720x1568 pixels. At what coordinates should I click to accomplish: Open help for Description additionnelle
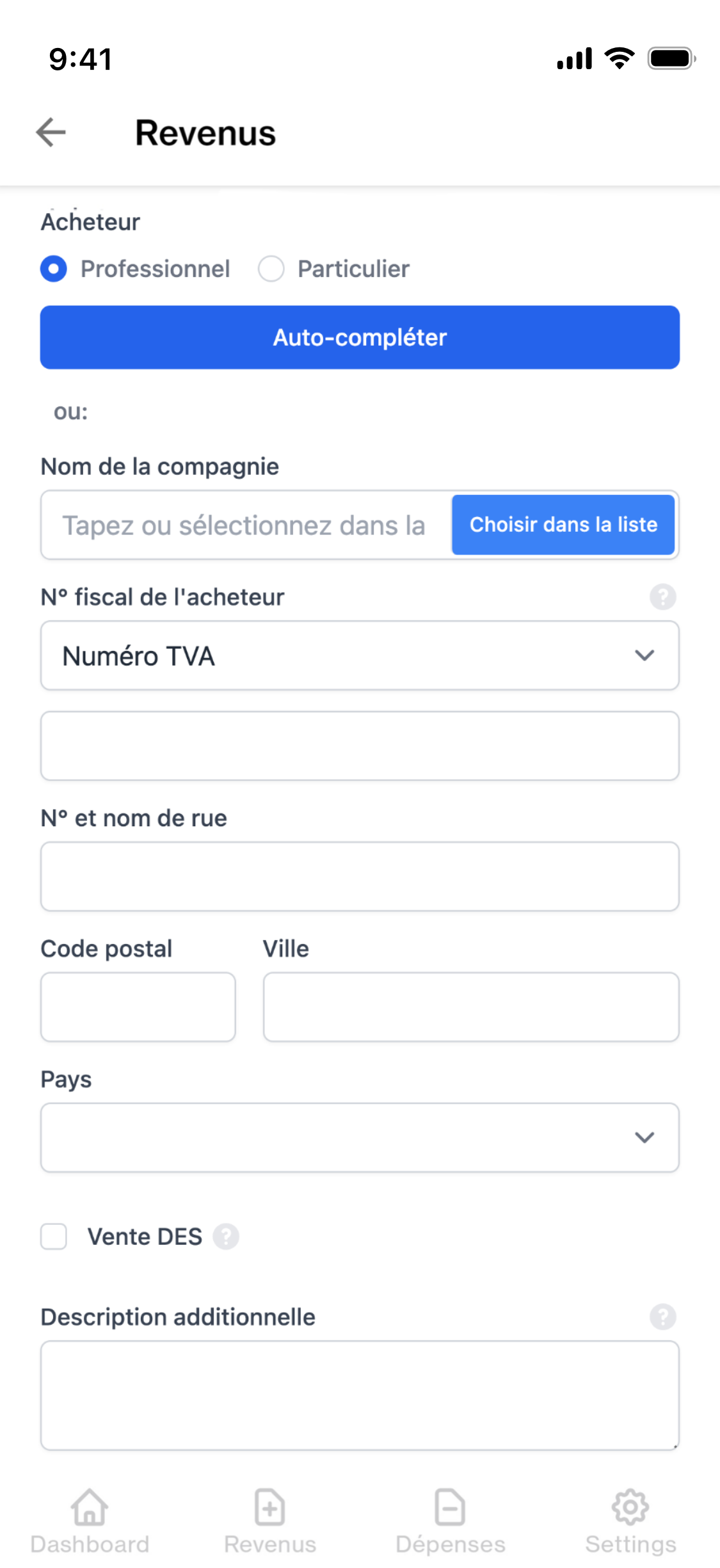point(662,1316)
